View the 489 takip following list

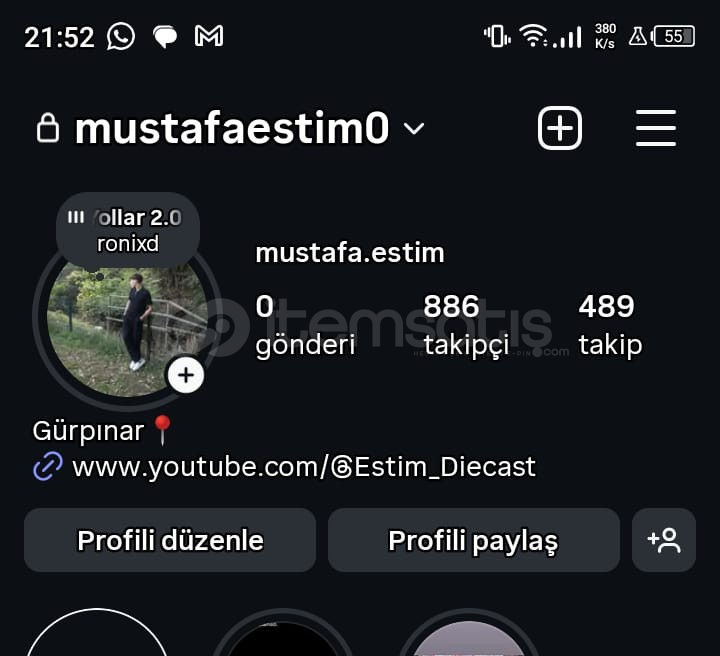pos(609,324)
